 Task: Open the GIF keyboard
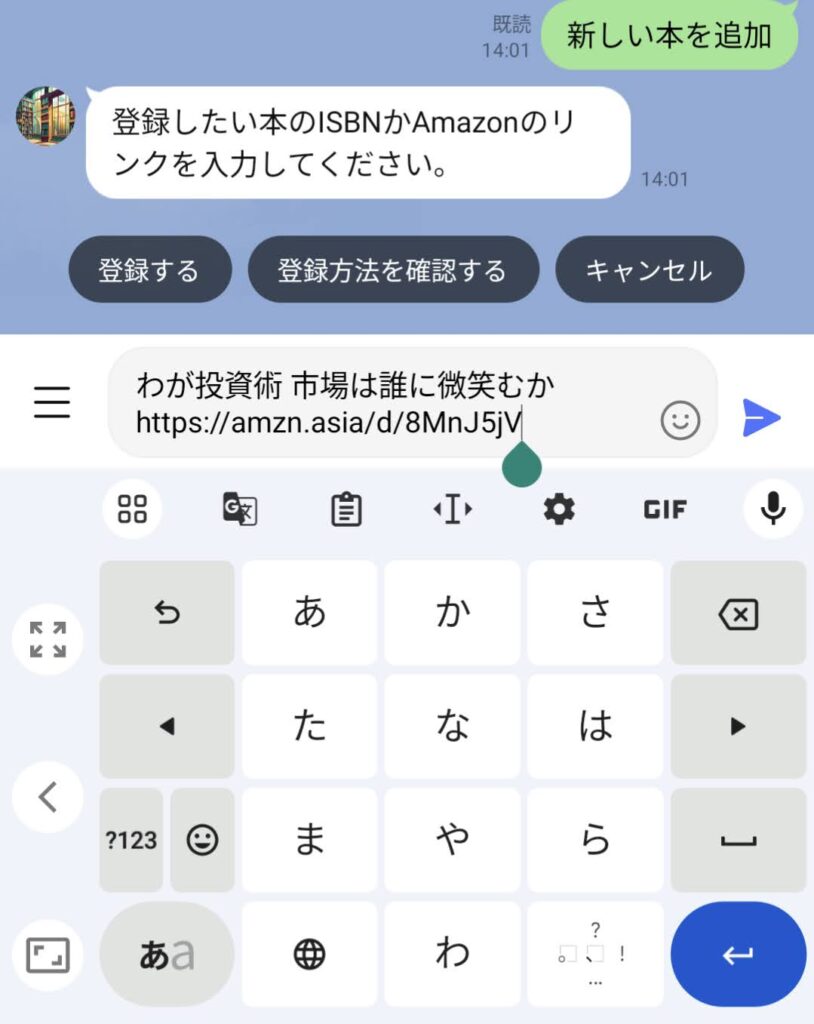click(665, 509)
